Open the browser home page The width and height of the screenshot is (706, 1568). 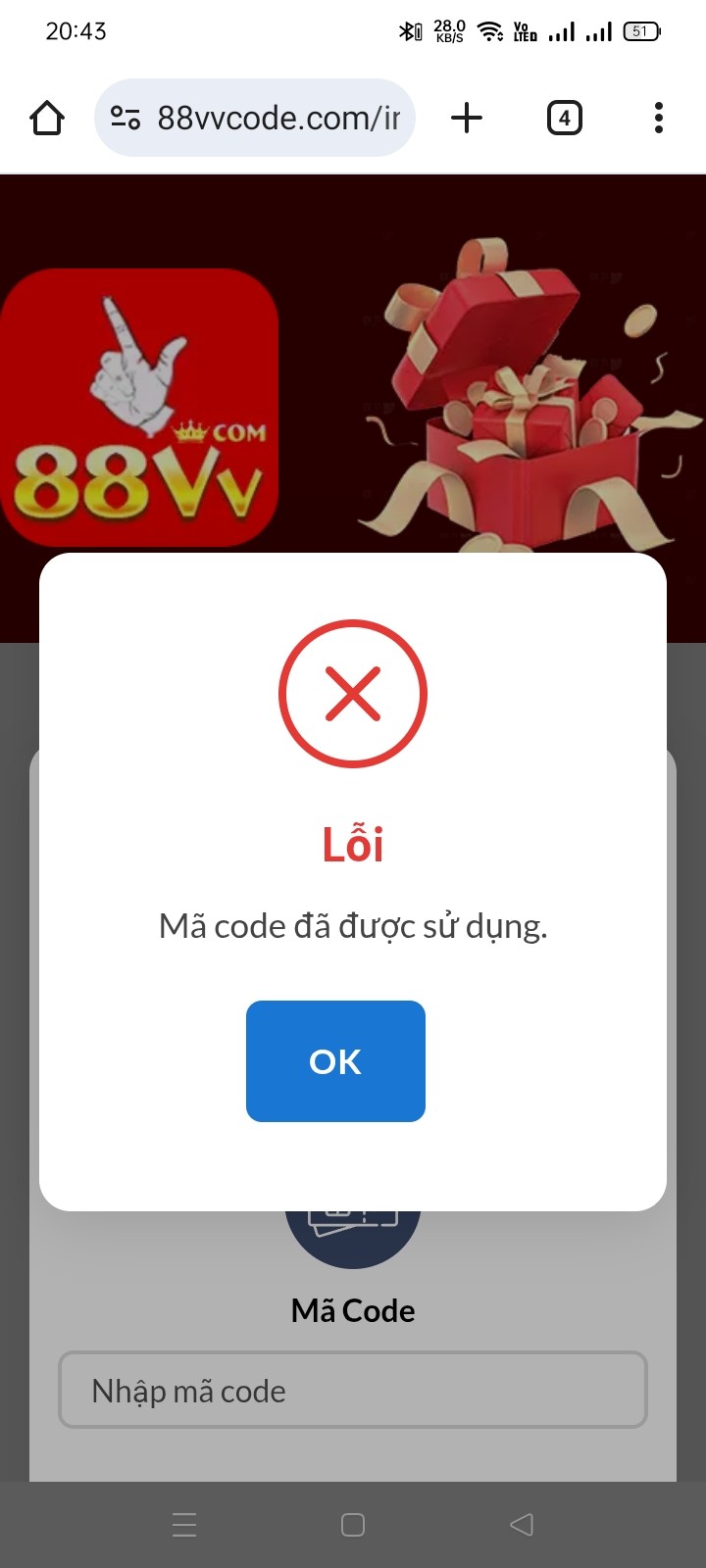coord(47,119)
